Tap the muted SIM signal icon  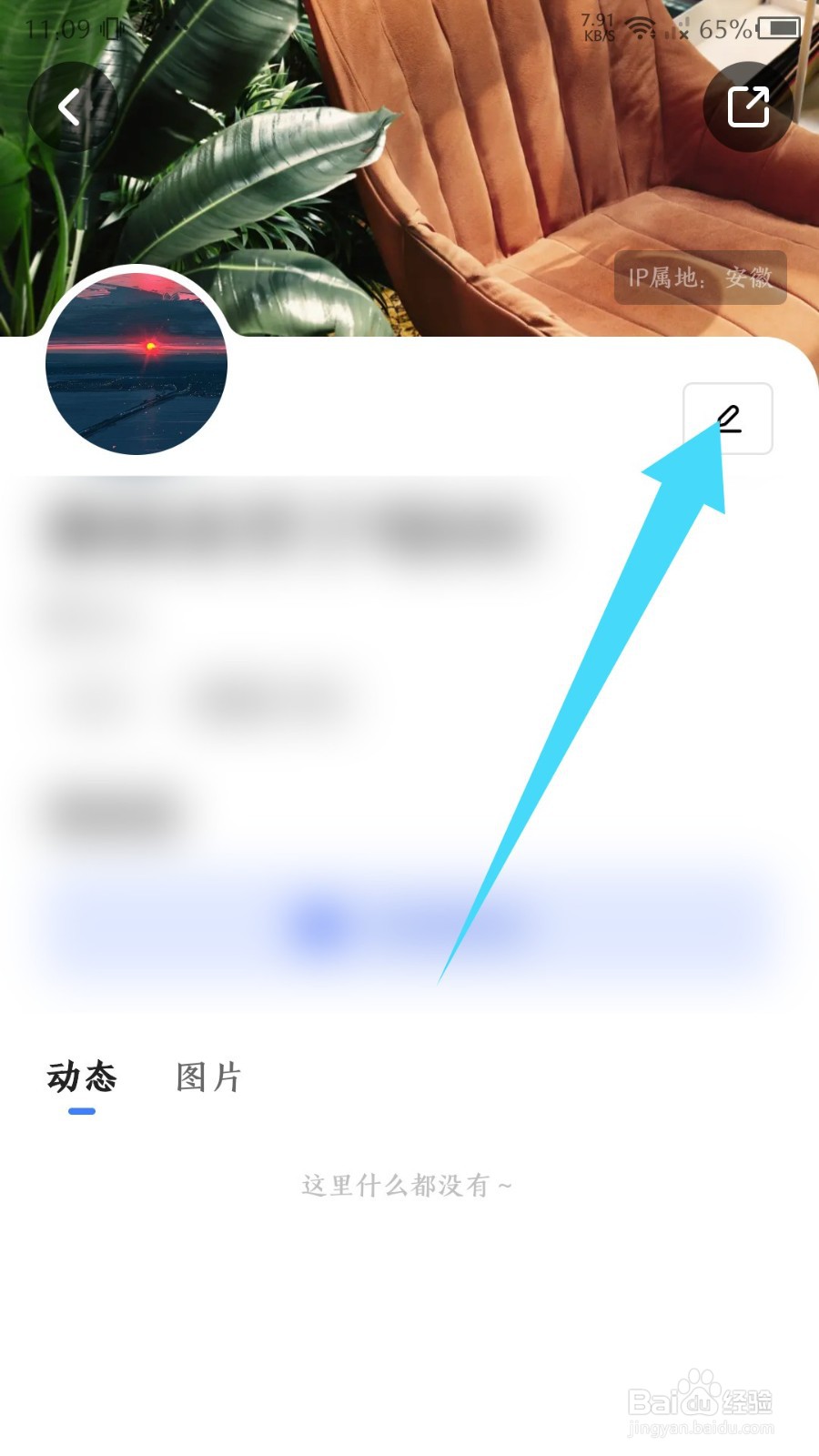(680, 29)
